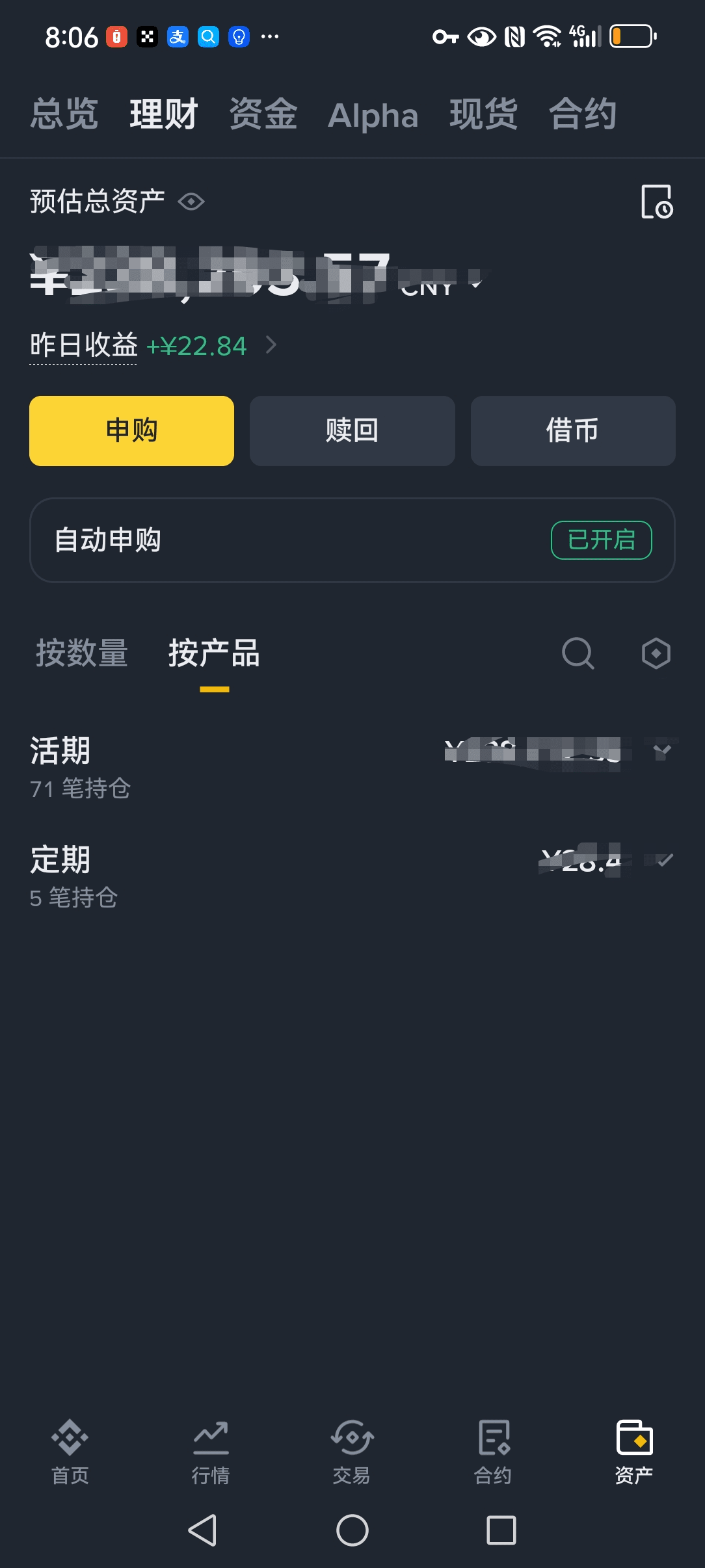Screen dimensions: 705x1568
Task: Tap the system back button
Action: tap(202, 1530)
